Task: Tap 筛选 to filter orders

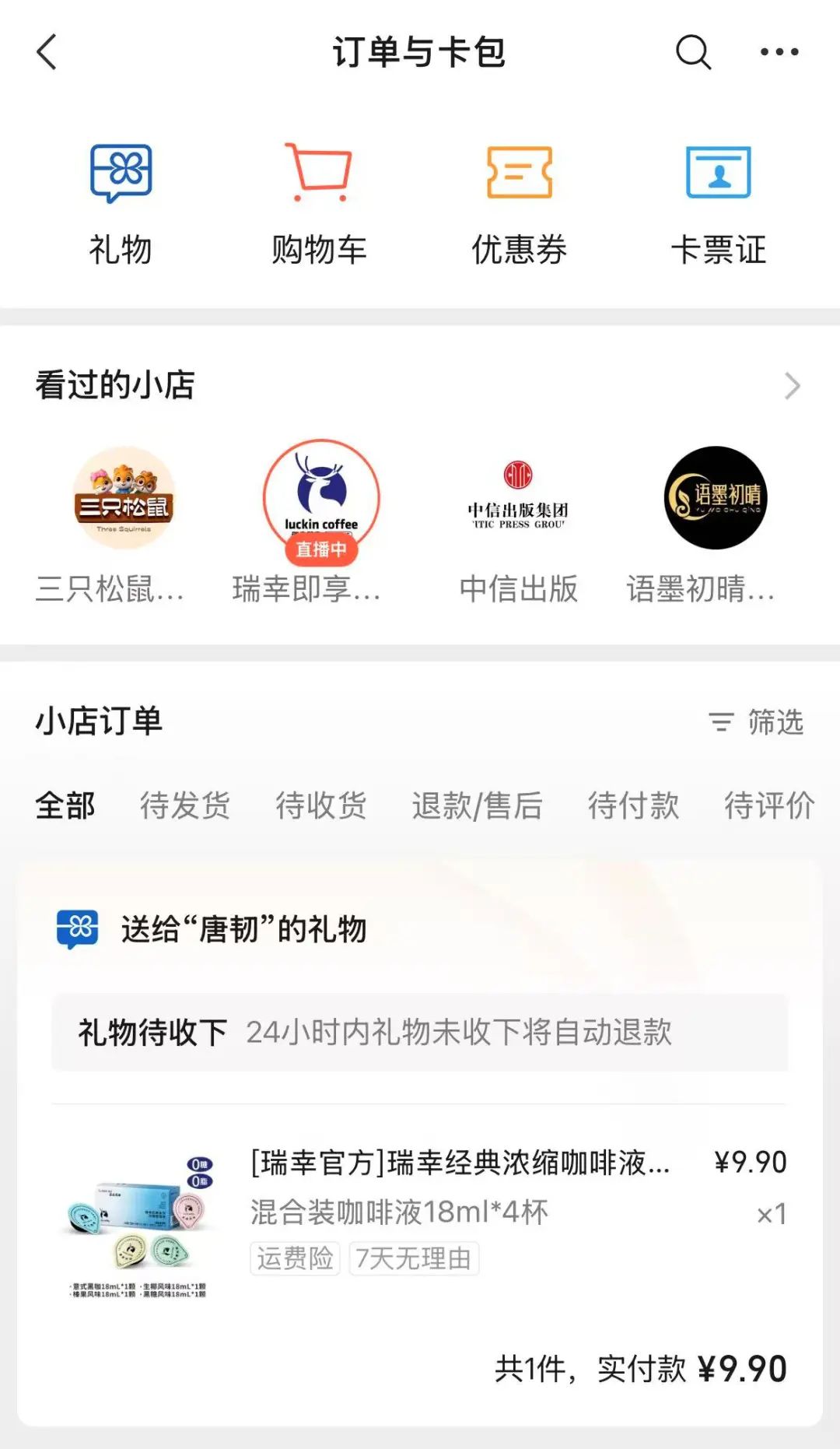Action: 756,722
